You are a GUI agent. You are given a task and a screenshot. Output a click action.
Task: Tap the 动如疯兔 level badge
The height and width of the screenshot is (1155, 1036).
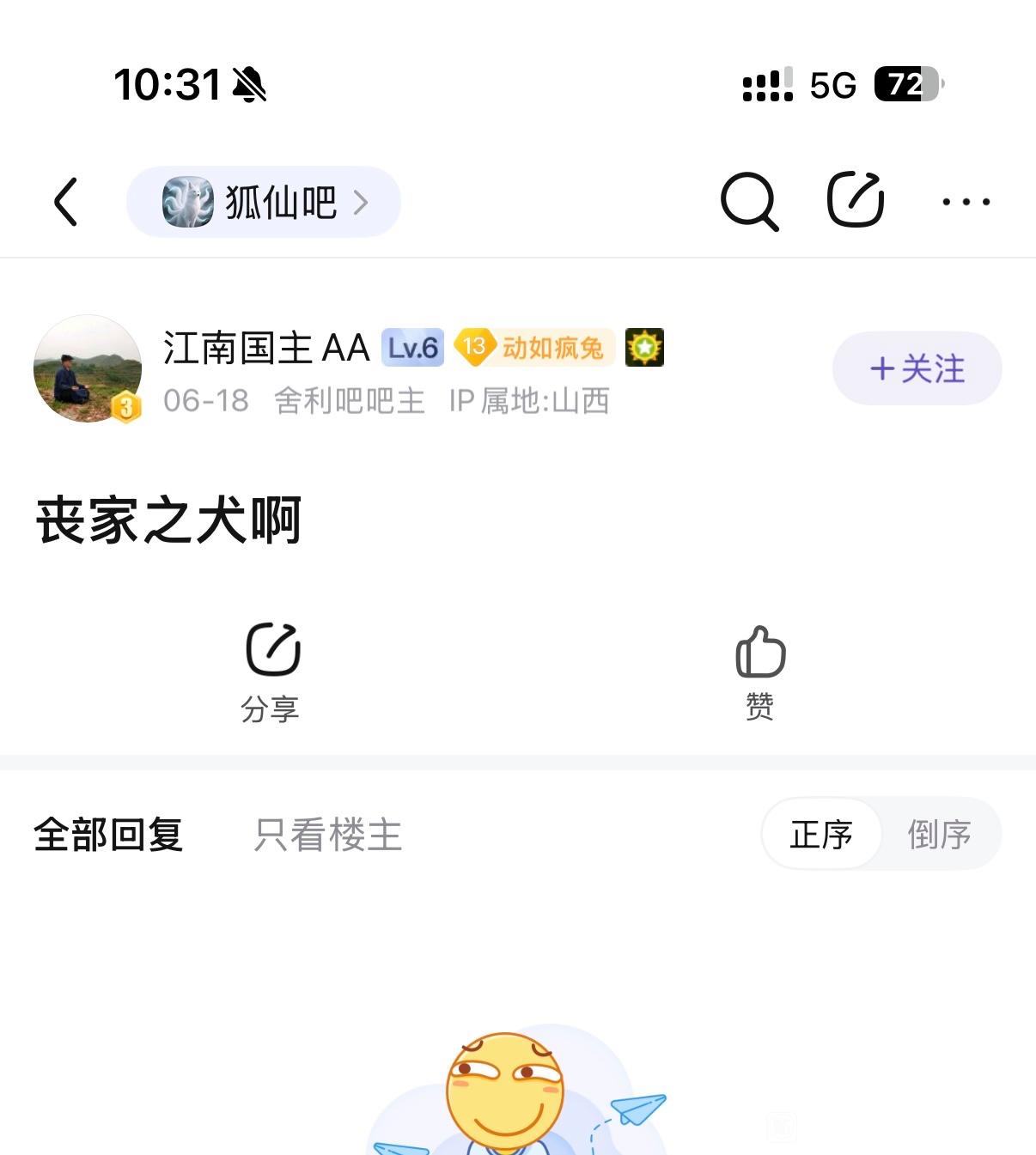click(534, 348)
